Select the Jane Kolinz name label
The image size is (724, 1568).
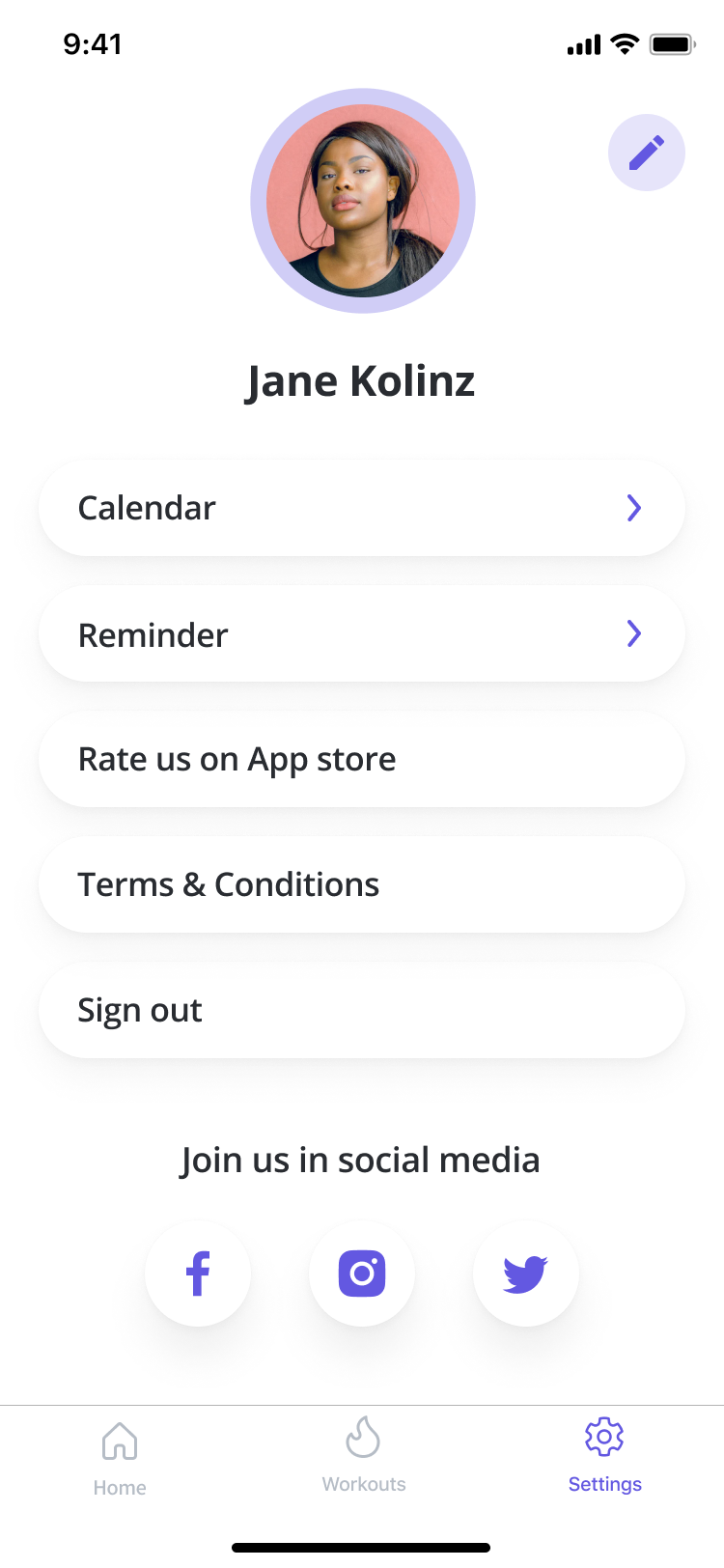tap(360, 380)
